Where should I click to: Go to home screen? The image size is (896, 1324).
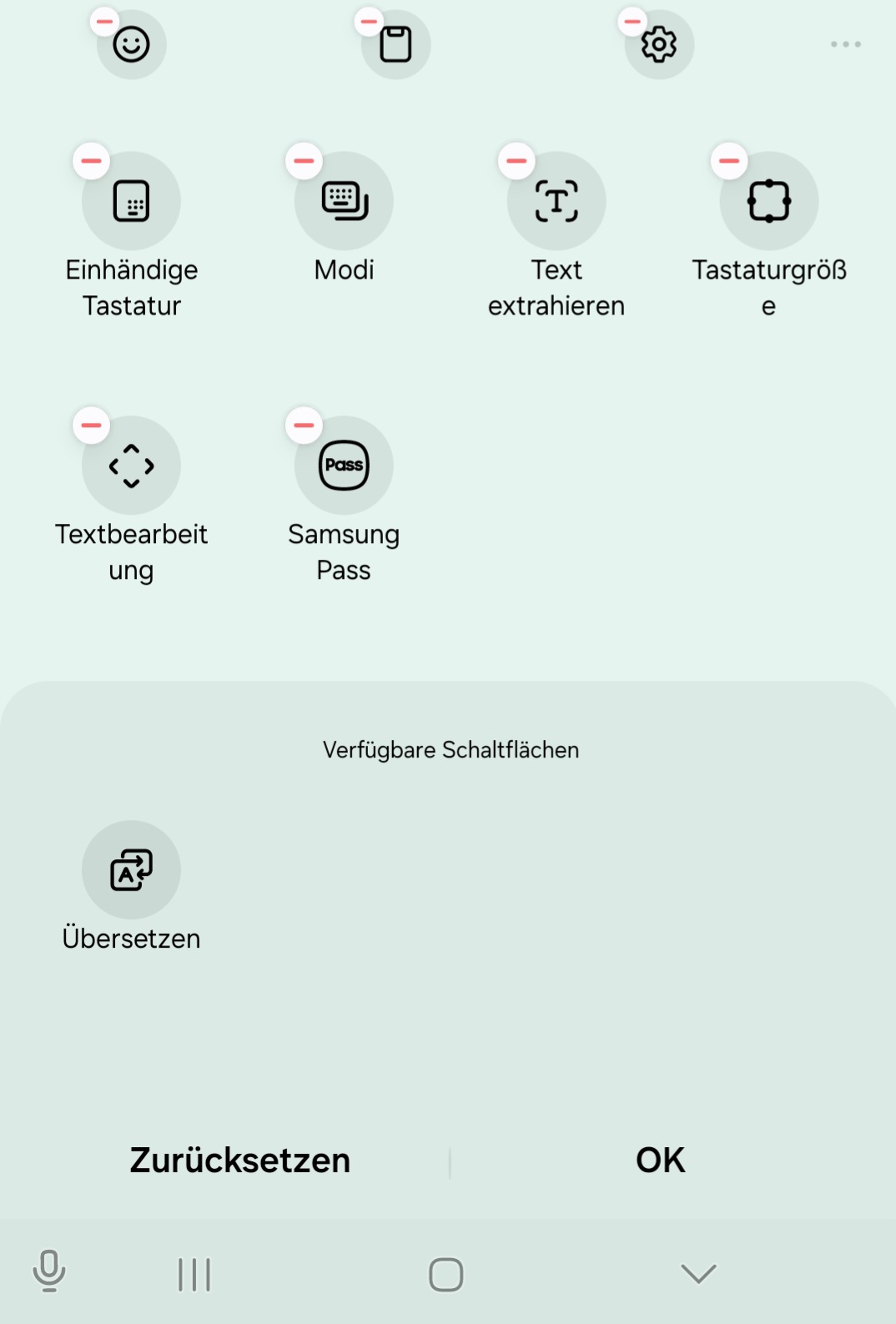[x=445, y=1274]
